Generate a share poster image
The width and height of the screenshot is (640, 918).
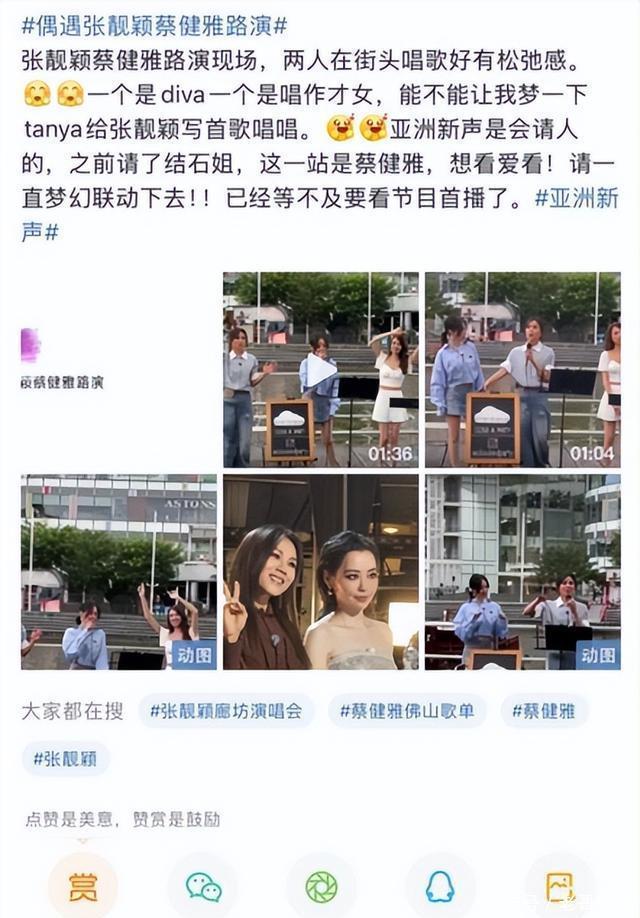coord(559,886)
